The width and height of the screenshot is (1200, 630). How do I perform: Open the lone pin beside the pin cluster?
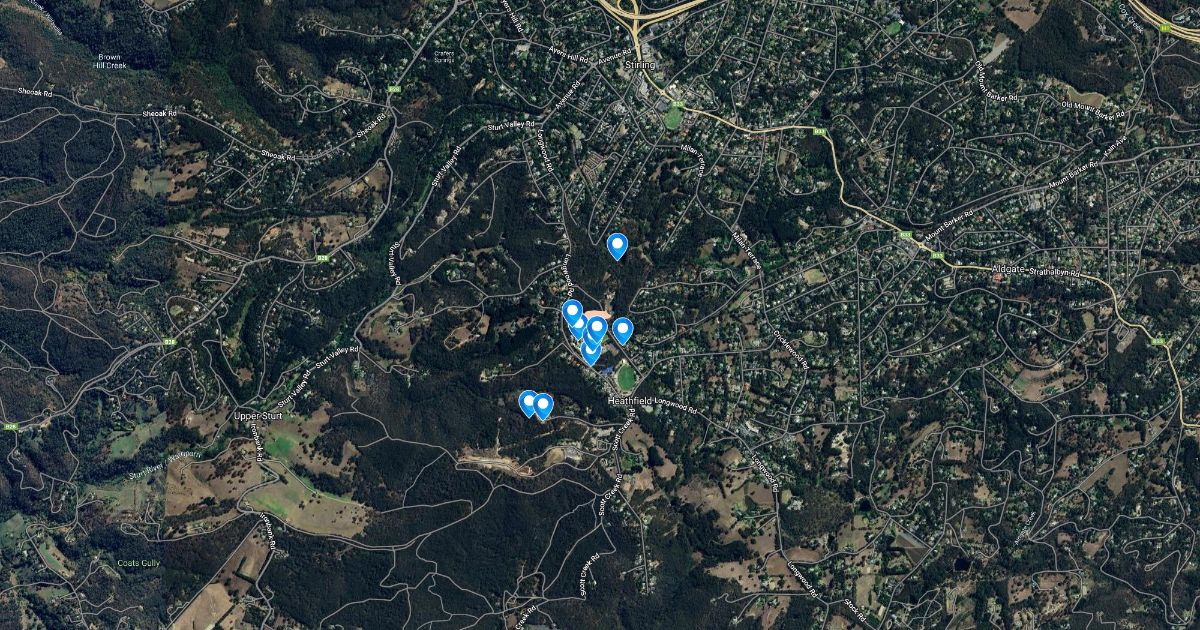(x=622, y=330)
